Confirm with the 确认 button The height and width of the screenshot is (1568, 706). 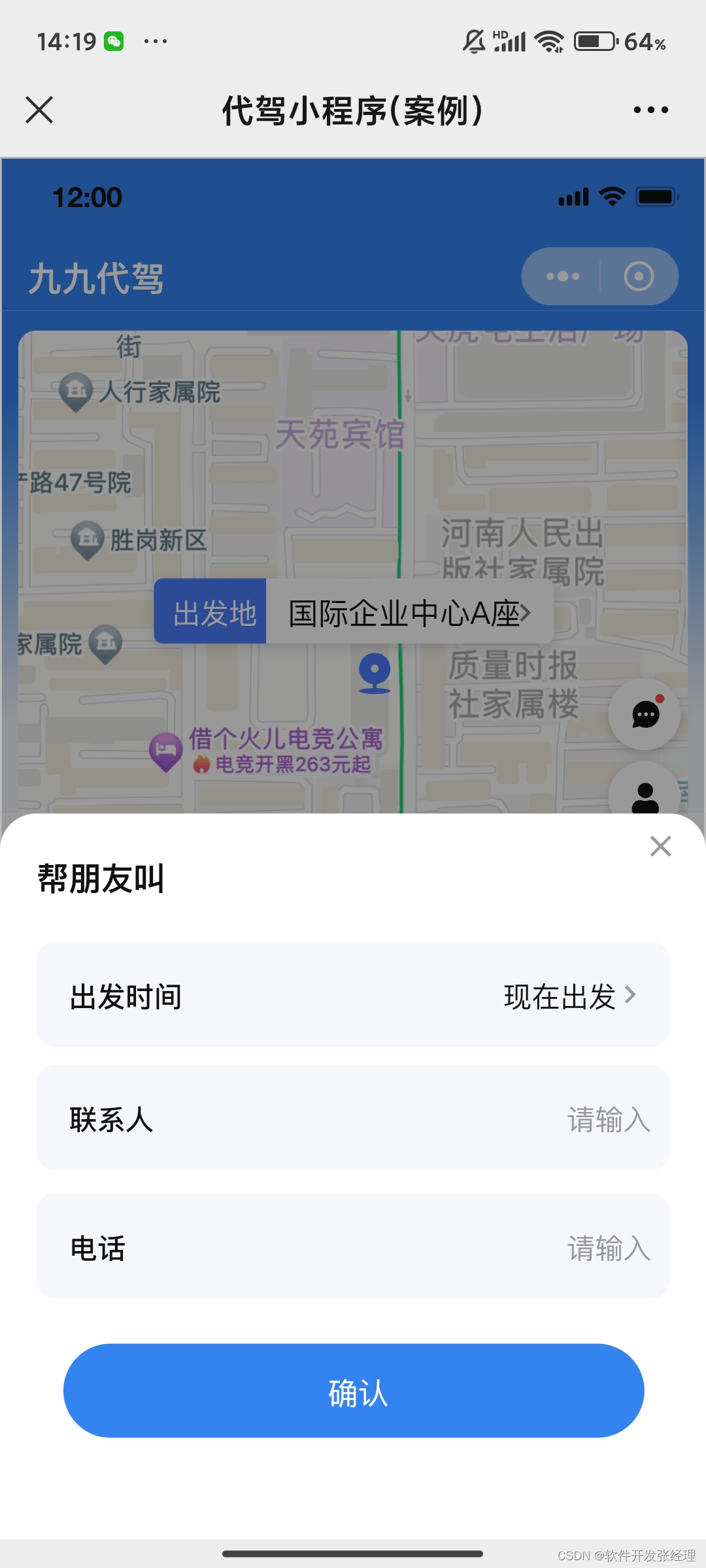(354, 1391)
